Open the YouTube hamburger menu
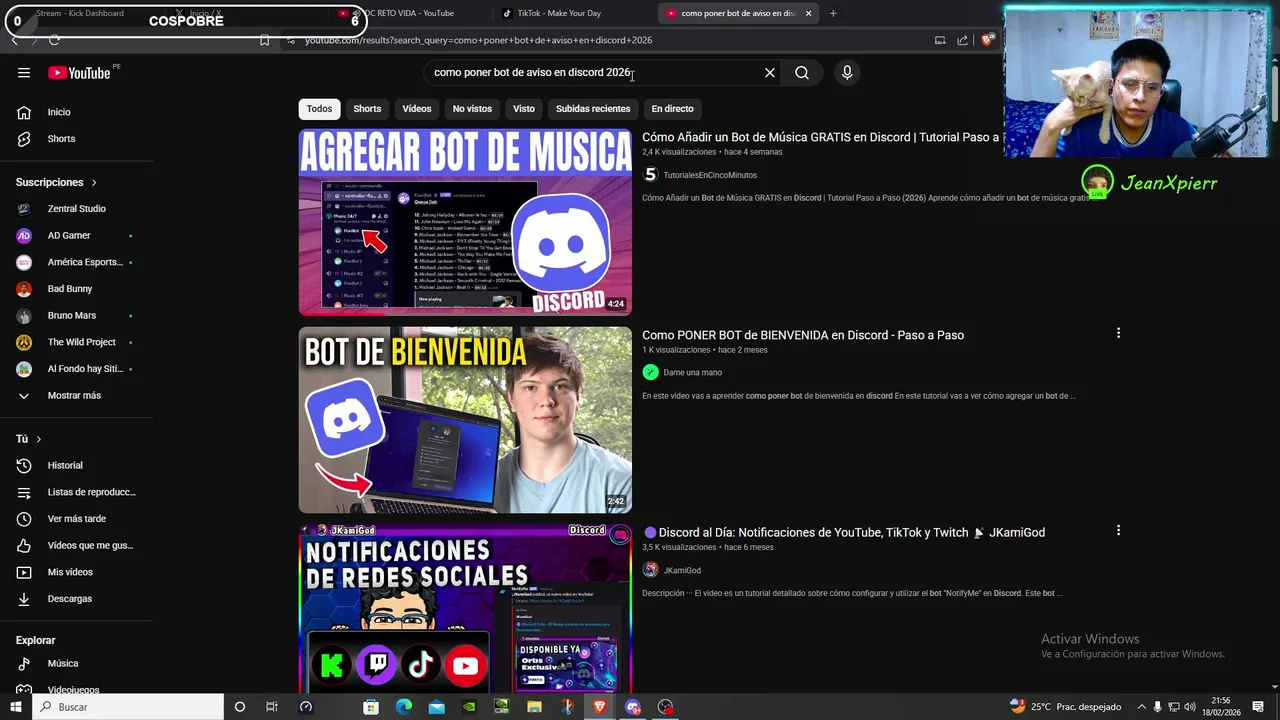This screenshot has width=1280, height=720. tap(24, 72)
